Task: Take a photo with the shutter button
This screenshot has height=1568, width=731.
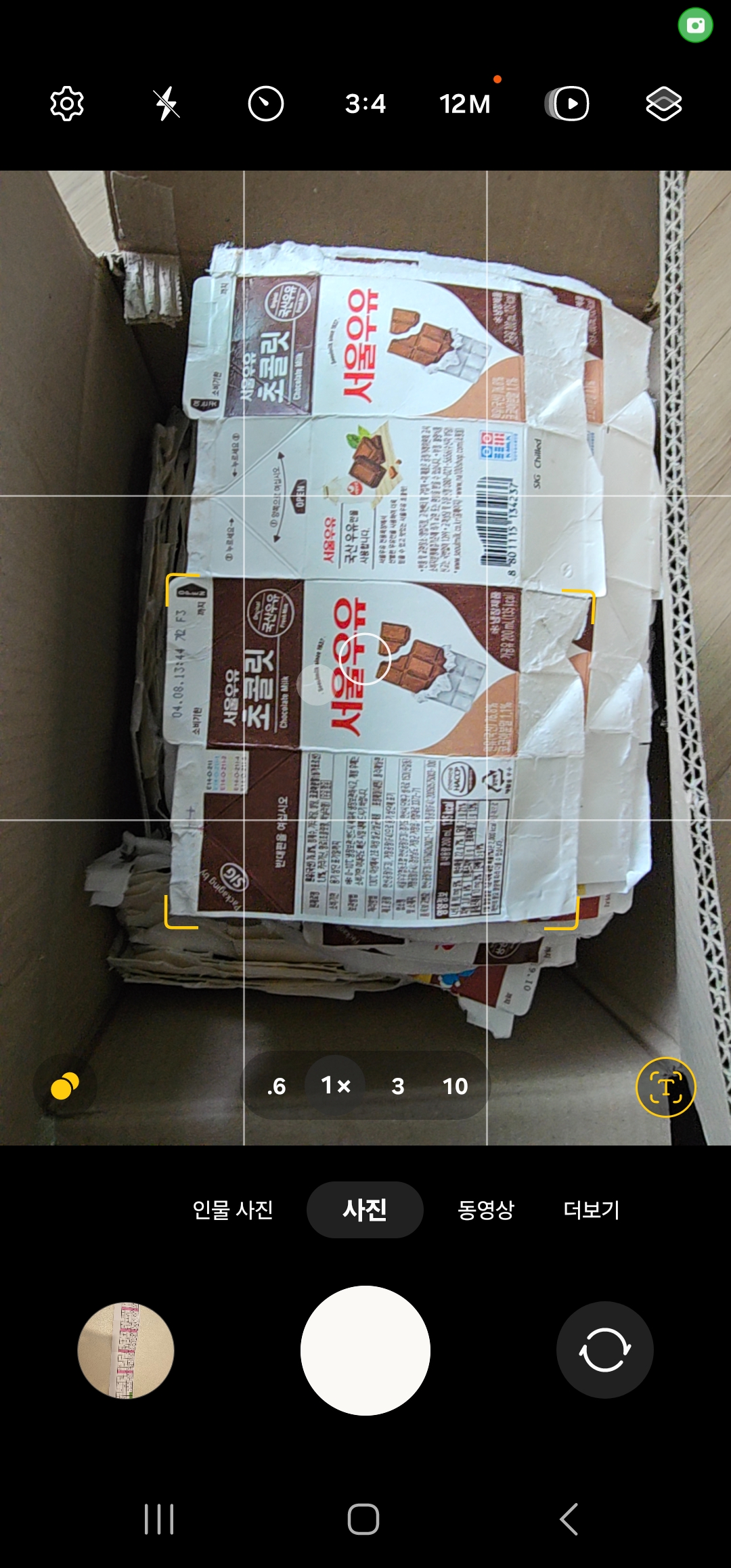Action: click(365, 1350)
